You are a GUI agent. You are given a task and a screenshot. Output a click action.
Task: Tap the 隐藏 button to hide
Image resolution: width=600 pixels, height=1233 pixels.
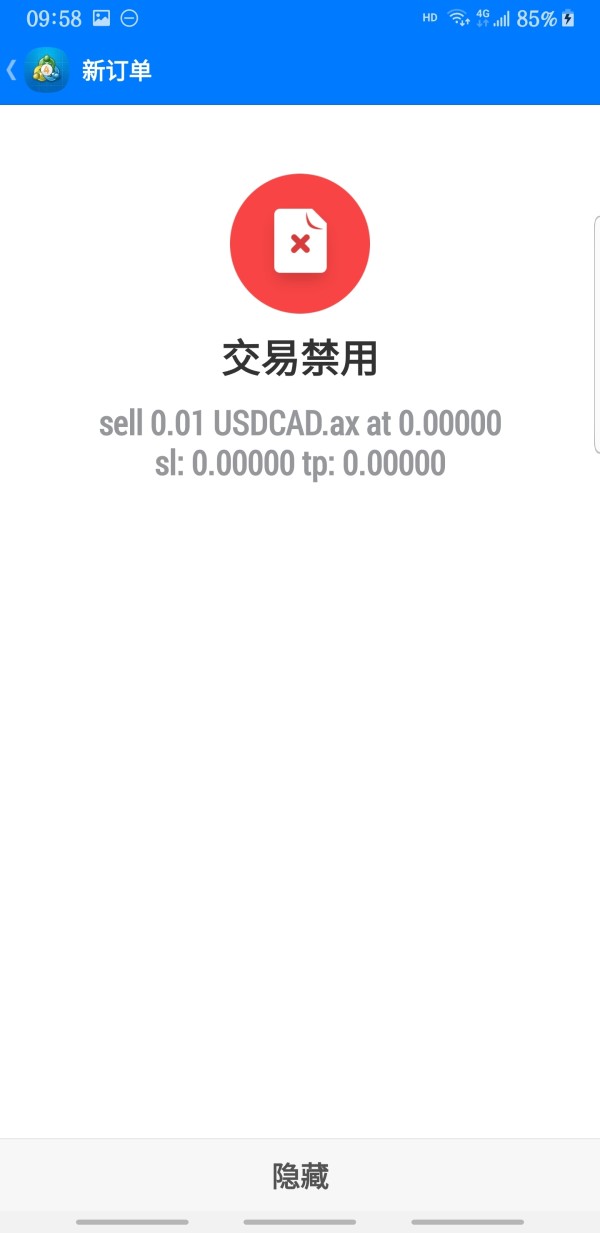(300, 1176)
